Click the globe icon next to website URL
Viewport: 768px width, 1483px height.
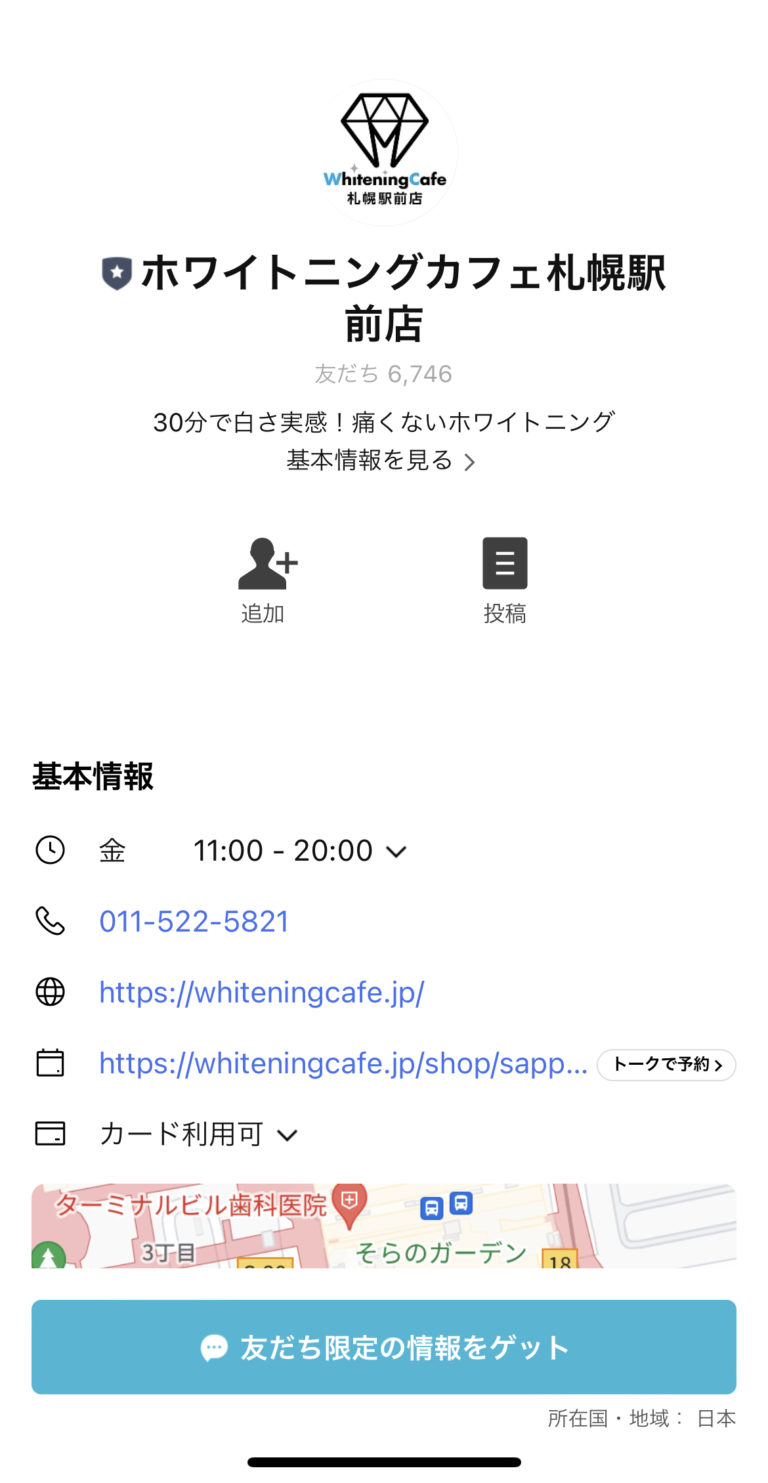pos(50,992)
